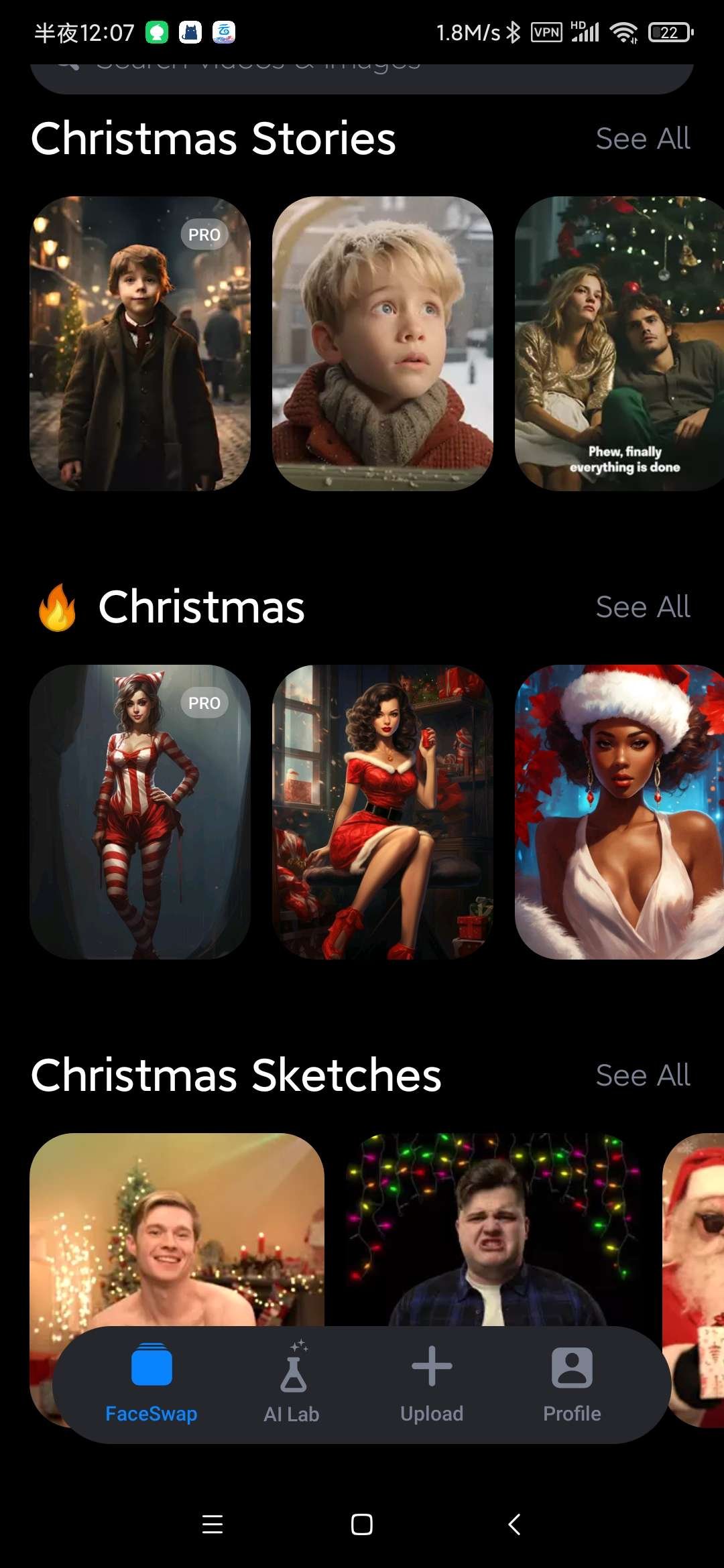
Task: See all in the flame Christmas section
Action: pyautogui.click(x=642, y=607)
